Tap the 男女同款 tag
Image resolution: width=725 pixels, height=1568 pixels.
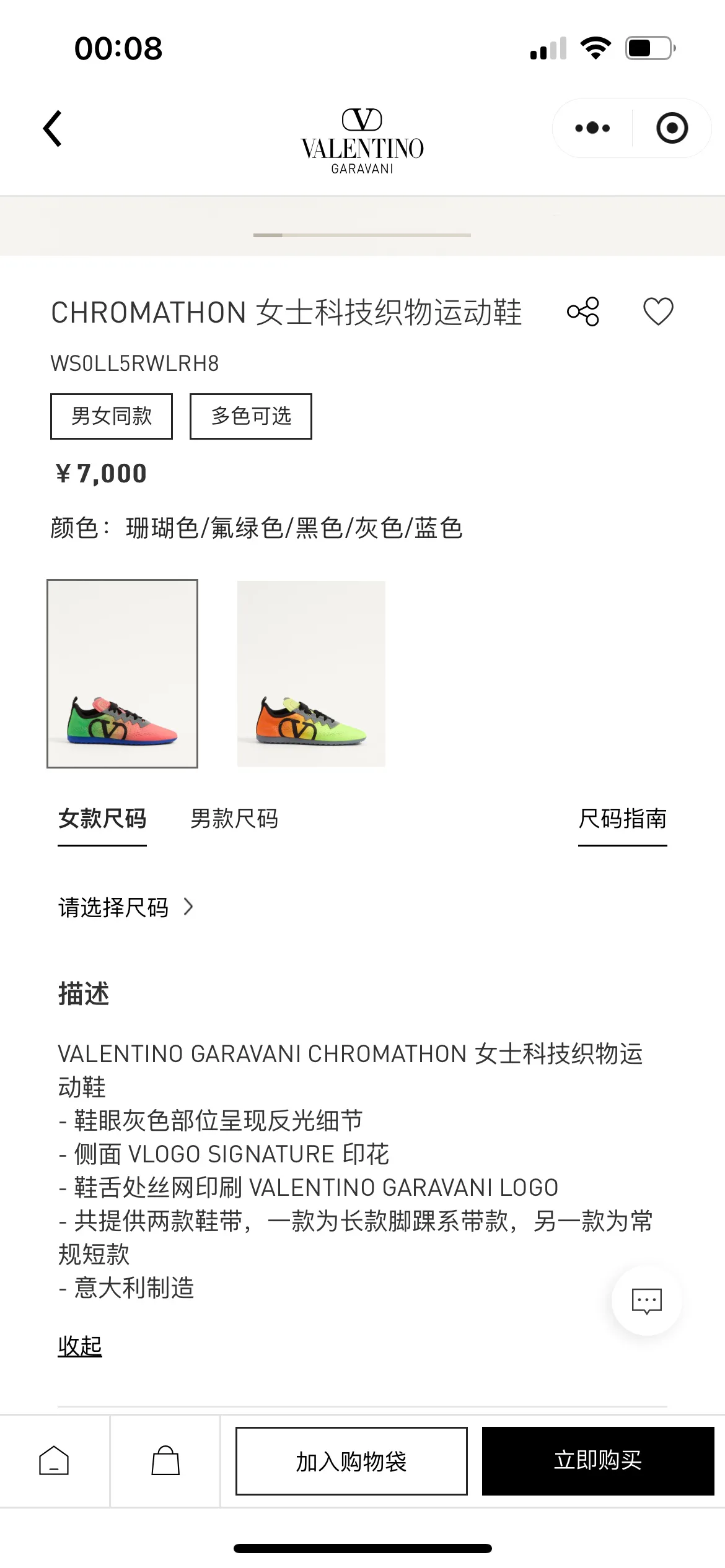click(x=112, y=416)
